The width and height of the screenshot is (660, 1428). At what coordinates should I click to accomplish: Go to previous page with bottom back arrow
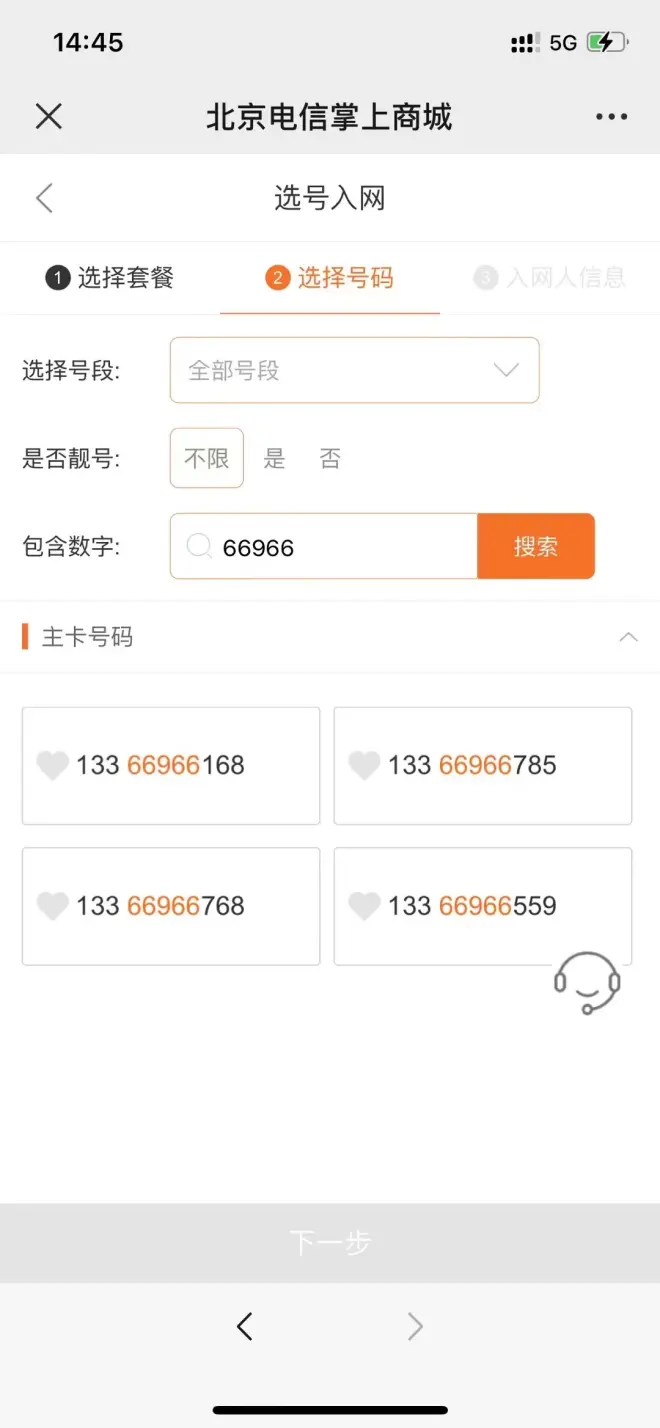(x=245, y=1327)
